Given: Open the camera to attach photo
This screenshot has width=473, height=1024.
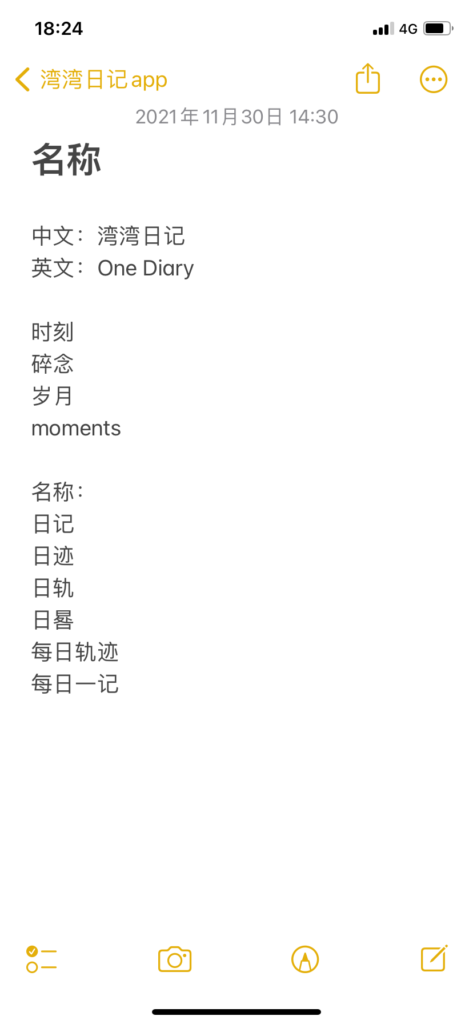Looking at the screenshot, I should (174, 959).
